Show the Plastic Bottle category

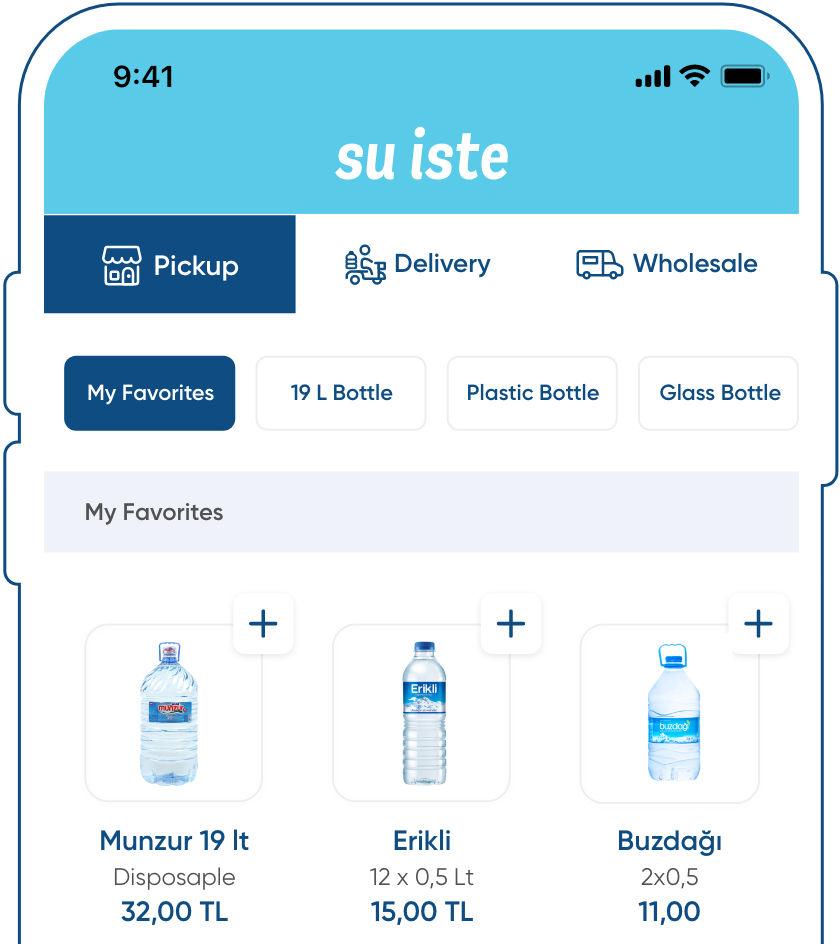tap(532, 393)
